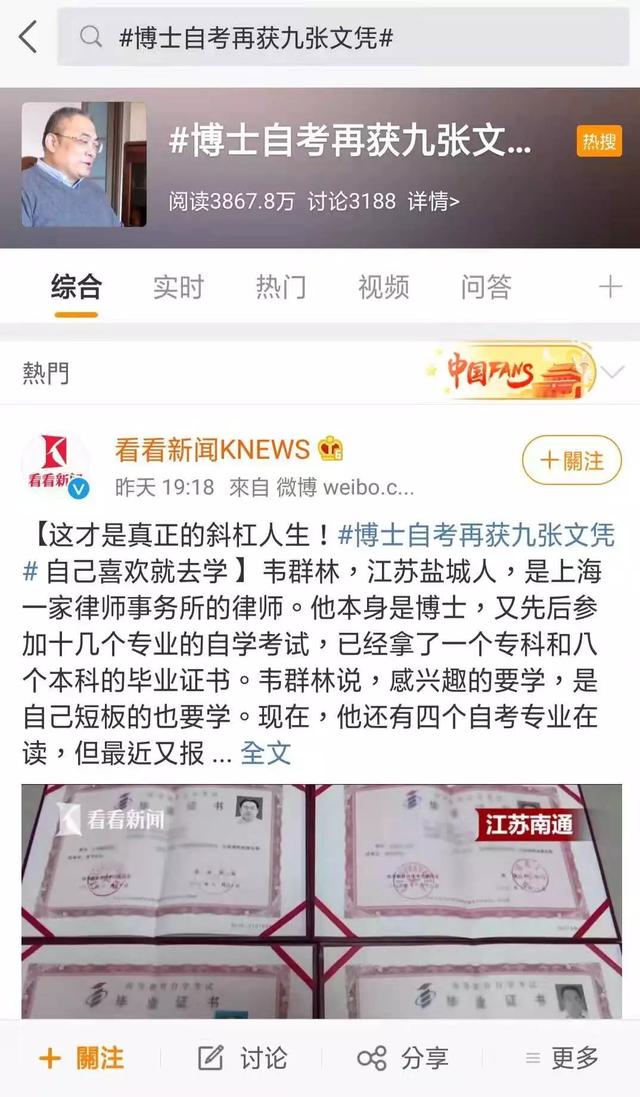Expand the post via 全文

click(x=265, y=753)
